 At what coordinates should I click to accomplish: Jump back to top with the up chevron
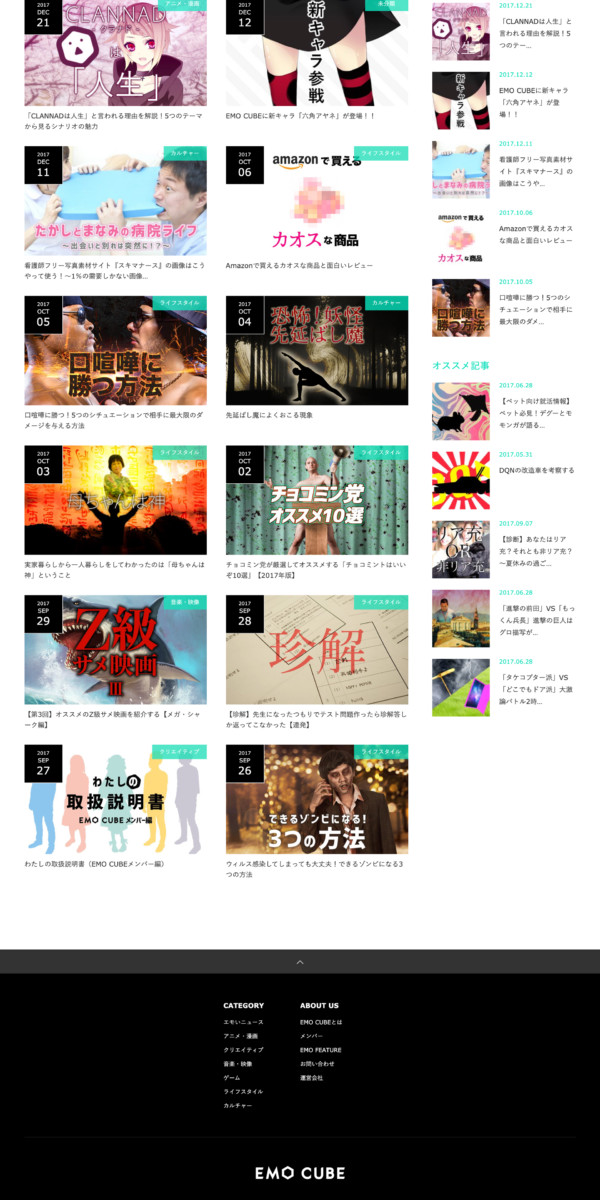pyautogui.click(x=300, y=961)
